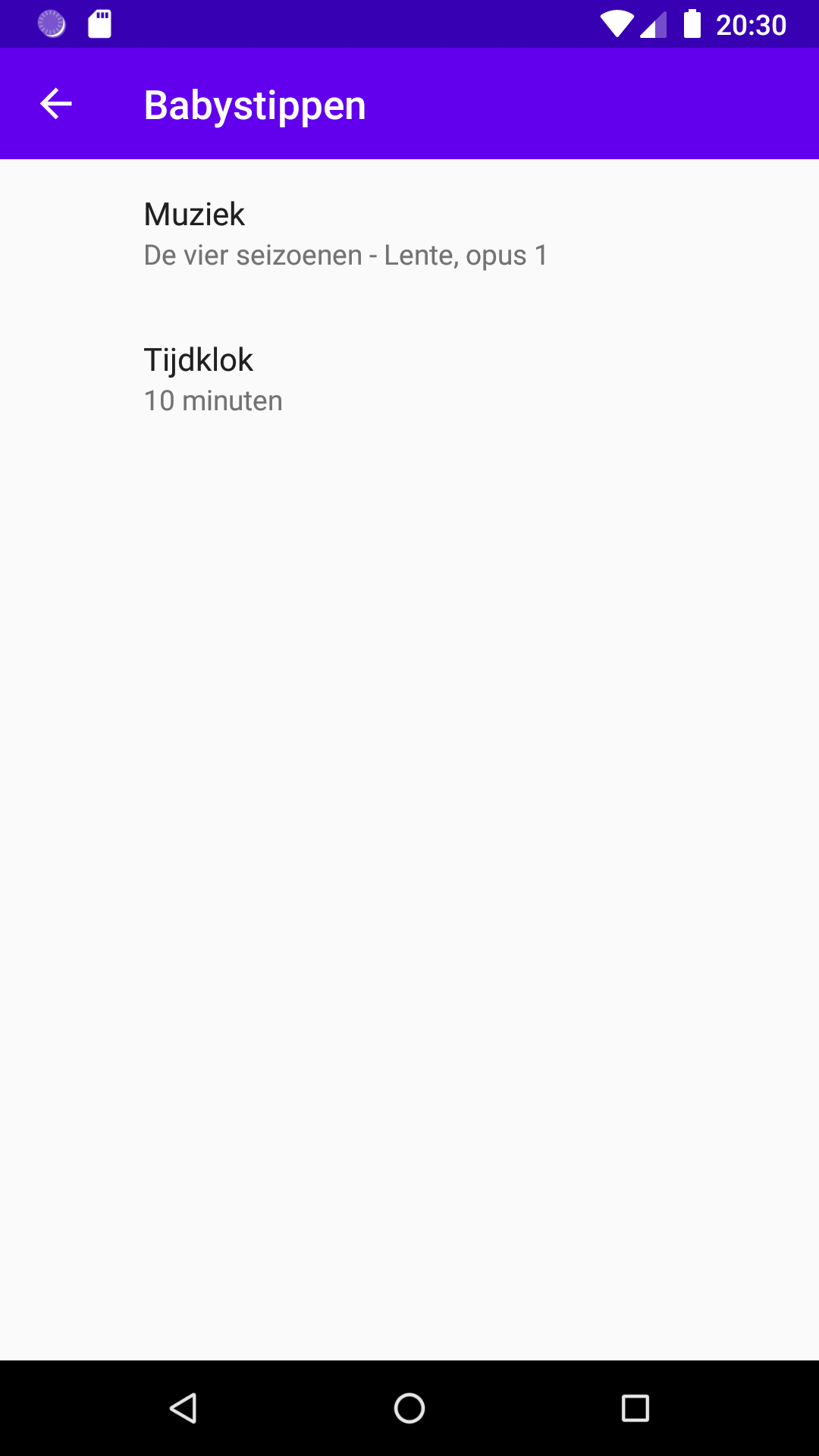This screenshot has height=1456, width=819.
Task: Tap the system home button
Action: pyautogui.click(x=409, y=1408)
